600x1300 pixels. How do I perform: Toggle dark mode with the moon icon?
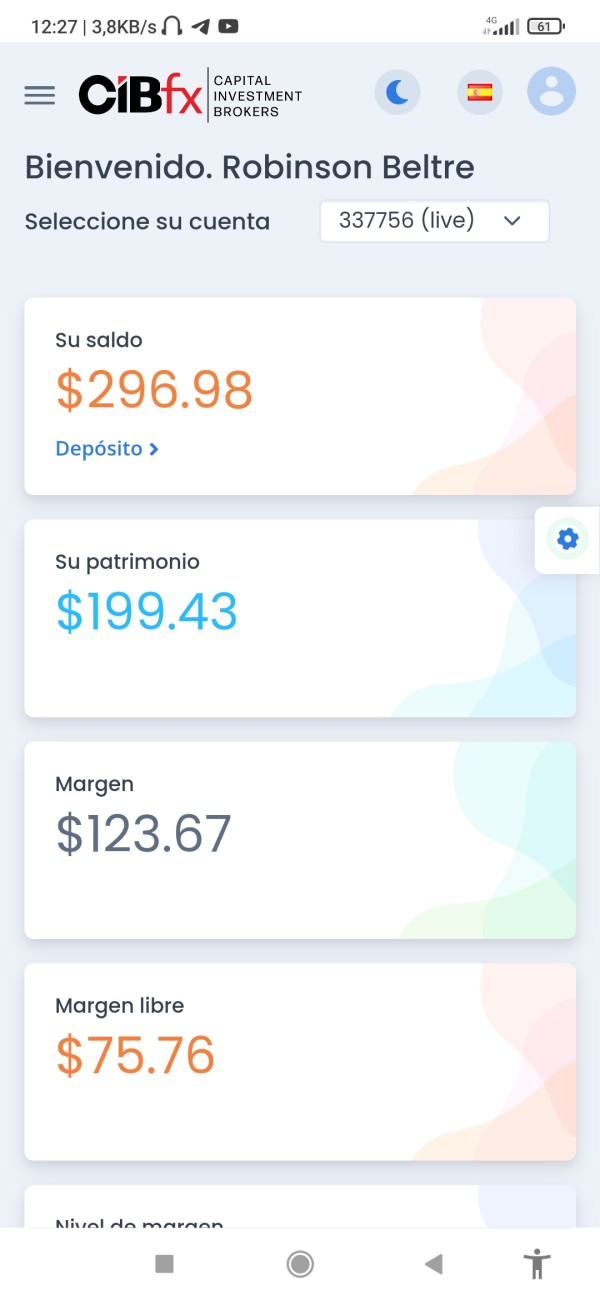(x=398, y=93)
